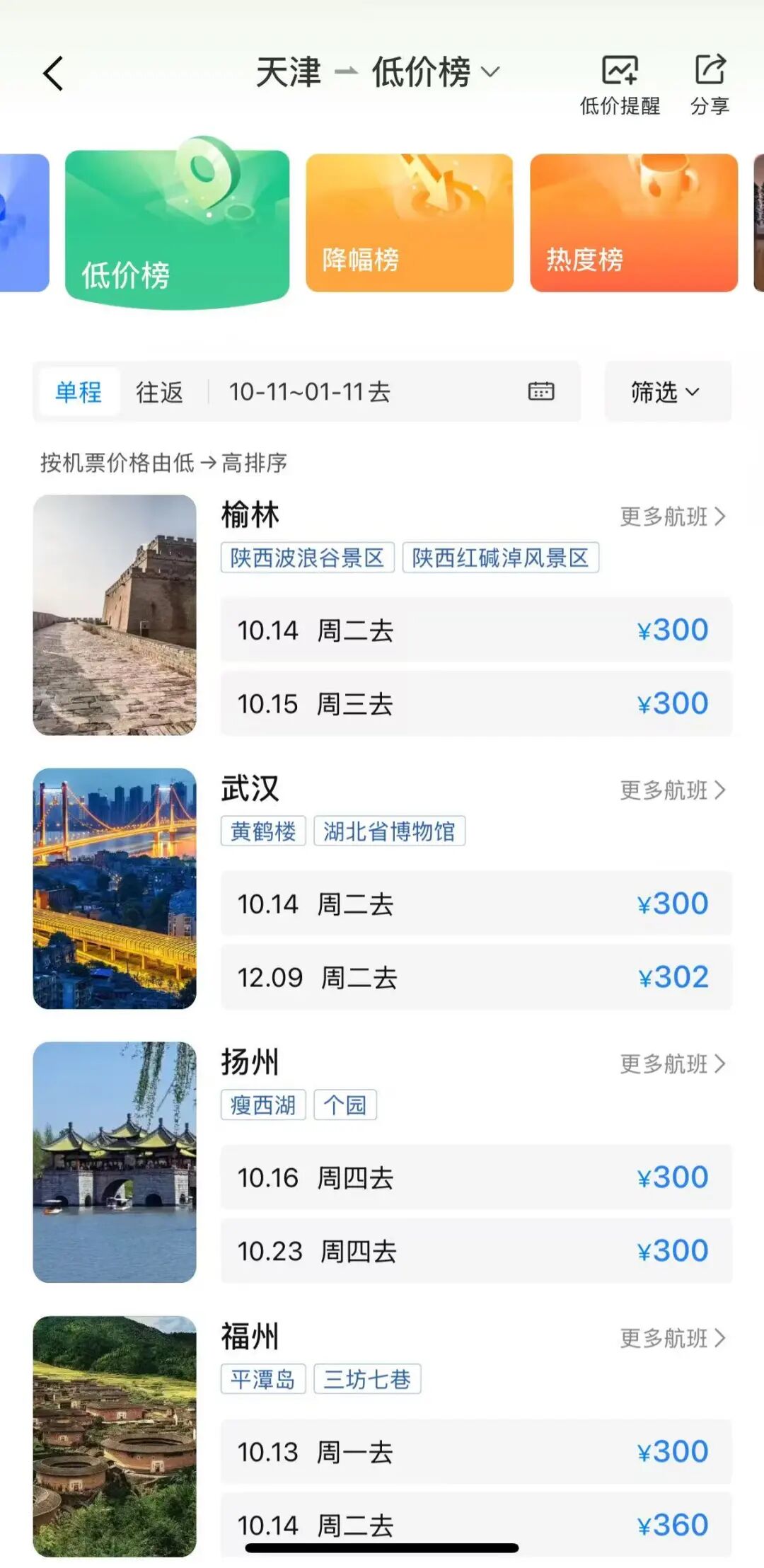This screenshot has width=764, height=1568.
Task: Open the 天津 → 低价榜 title dropdown
Action: click(x=378, y=72)
